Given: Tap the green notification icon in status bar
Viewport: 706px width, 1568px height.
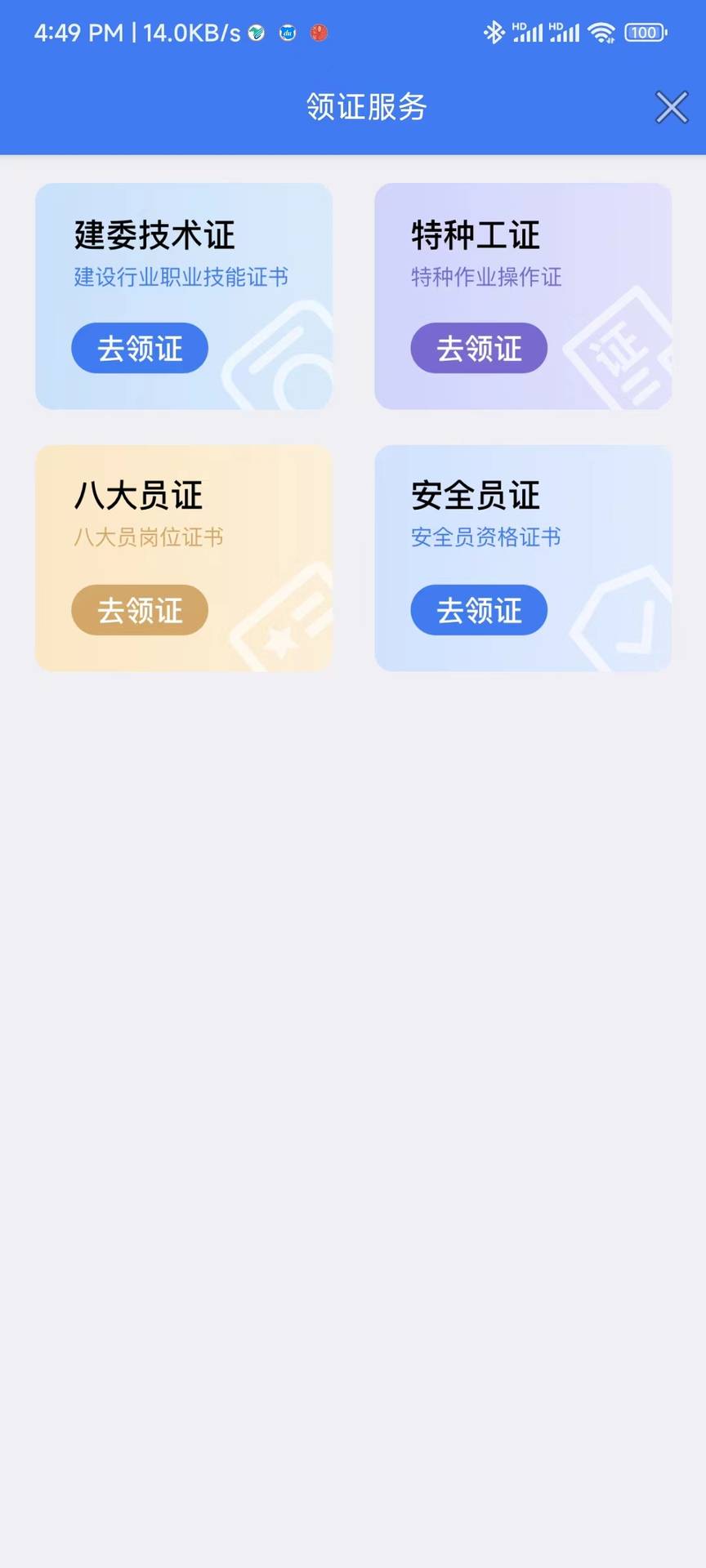Looking at the screenshot, I should (x=255, y=33).
